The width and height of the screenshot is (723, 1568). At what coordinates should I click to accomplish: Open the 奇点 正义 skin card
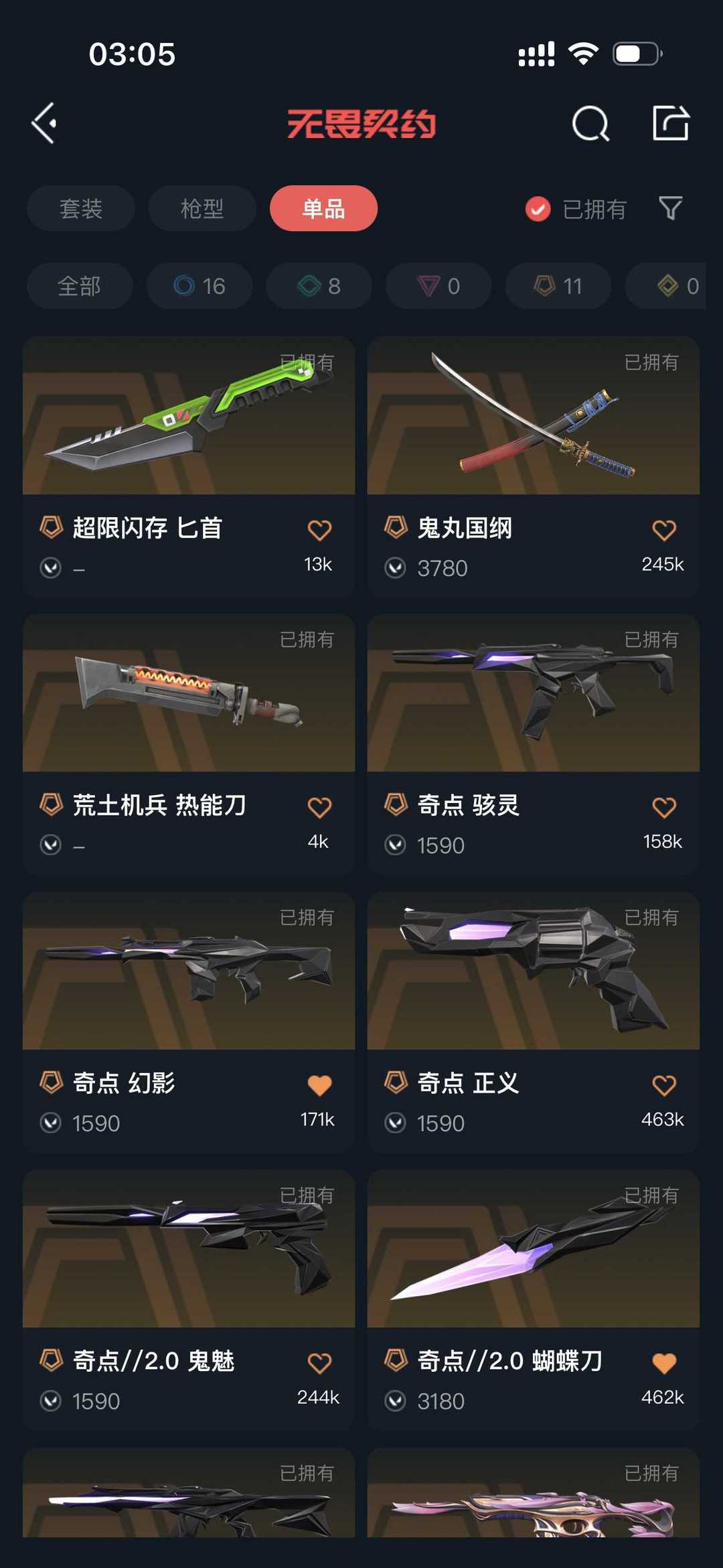(x=534, y=1022)
